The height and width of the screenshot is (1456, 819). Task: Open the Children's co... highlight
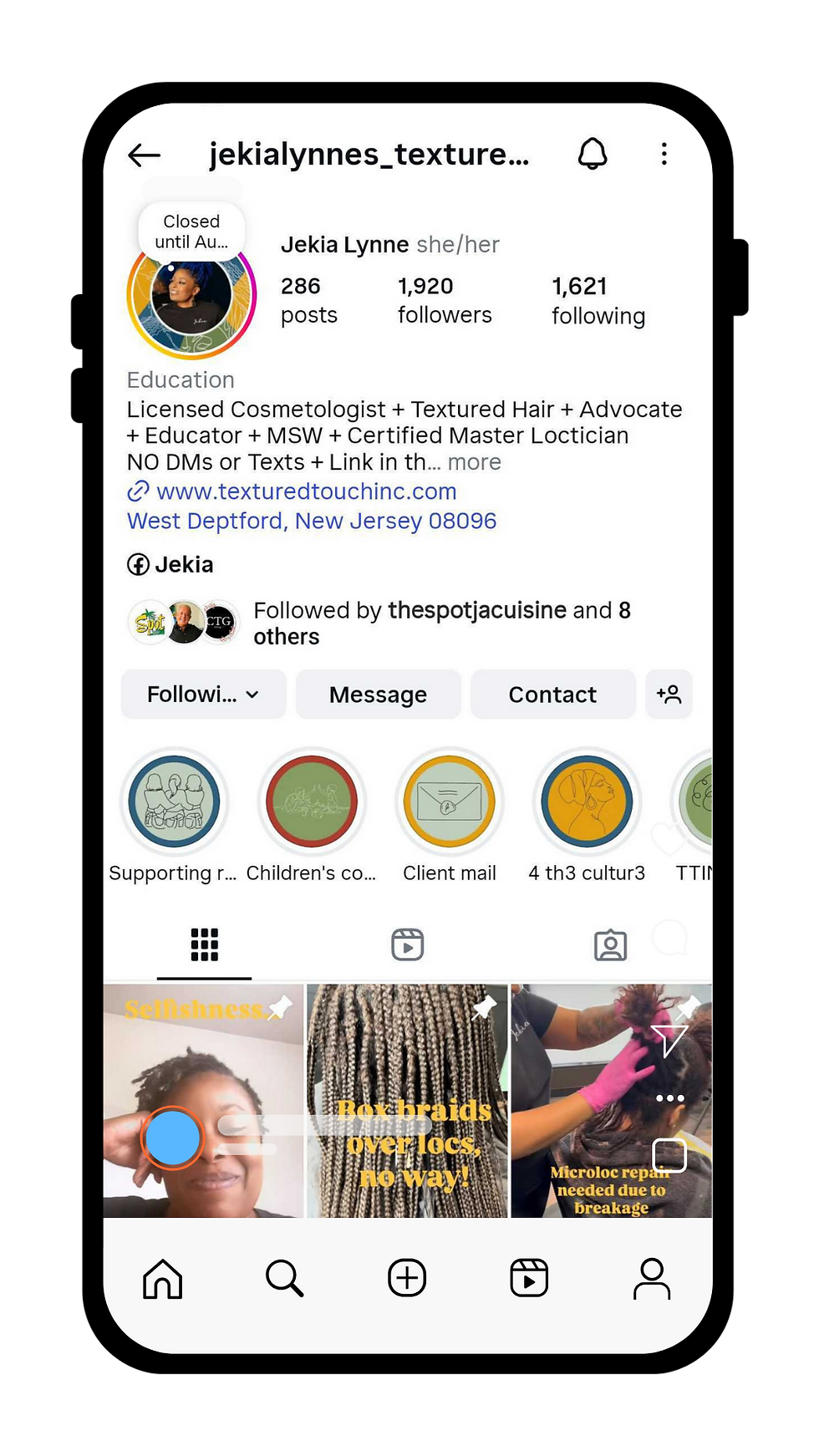pos(312,802)
